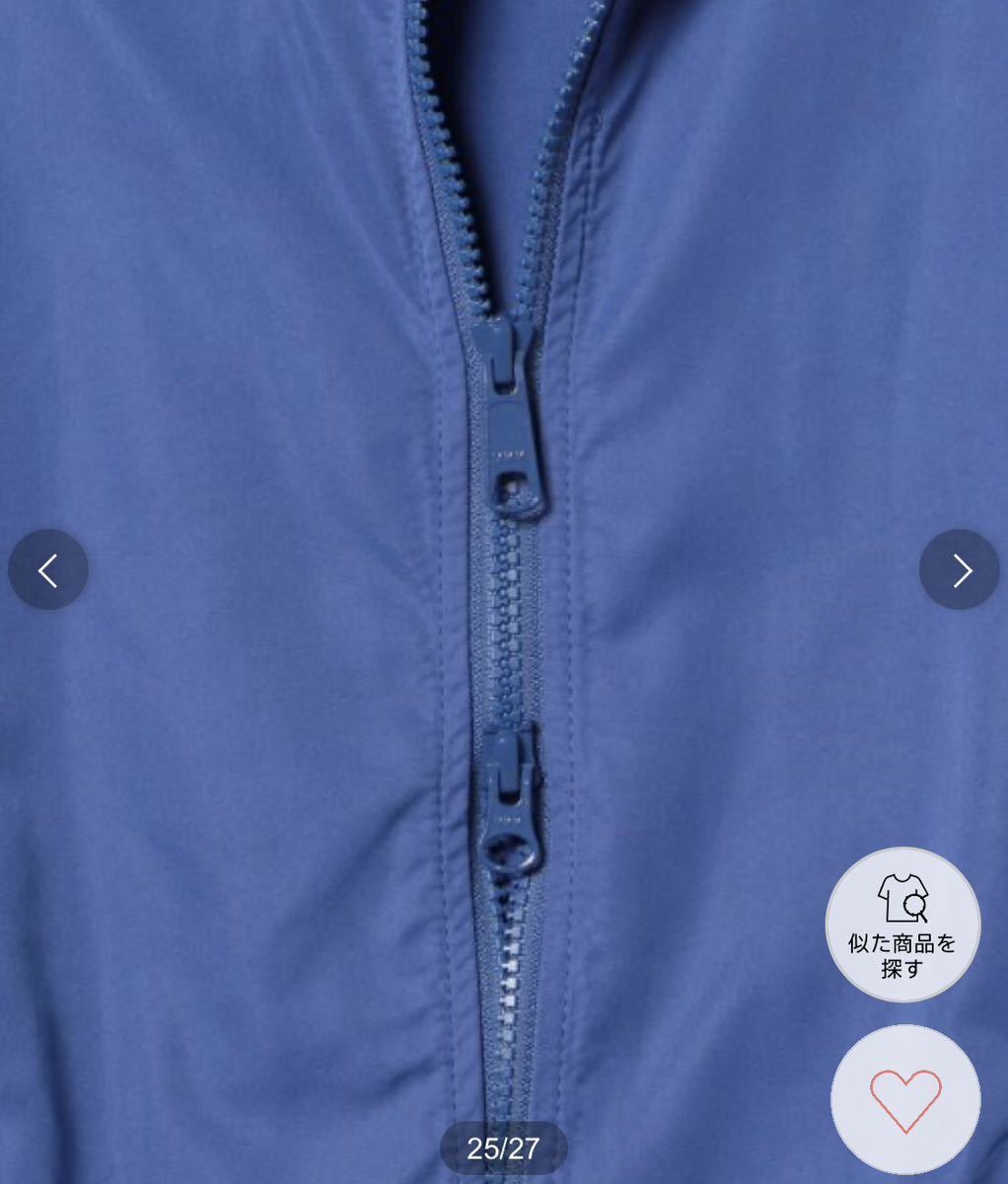Advance to the next product image

coord(959,569)
